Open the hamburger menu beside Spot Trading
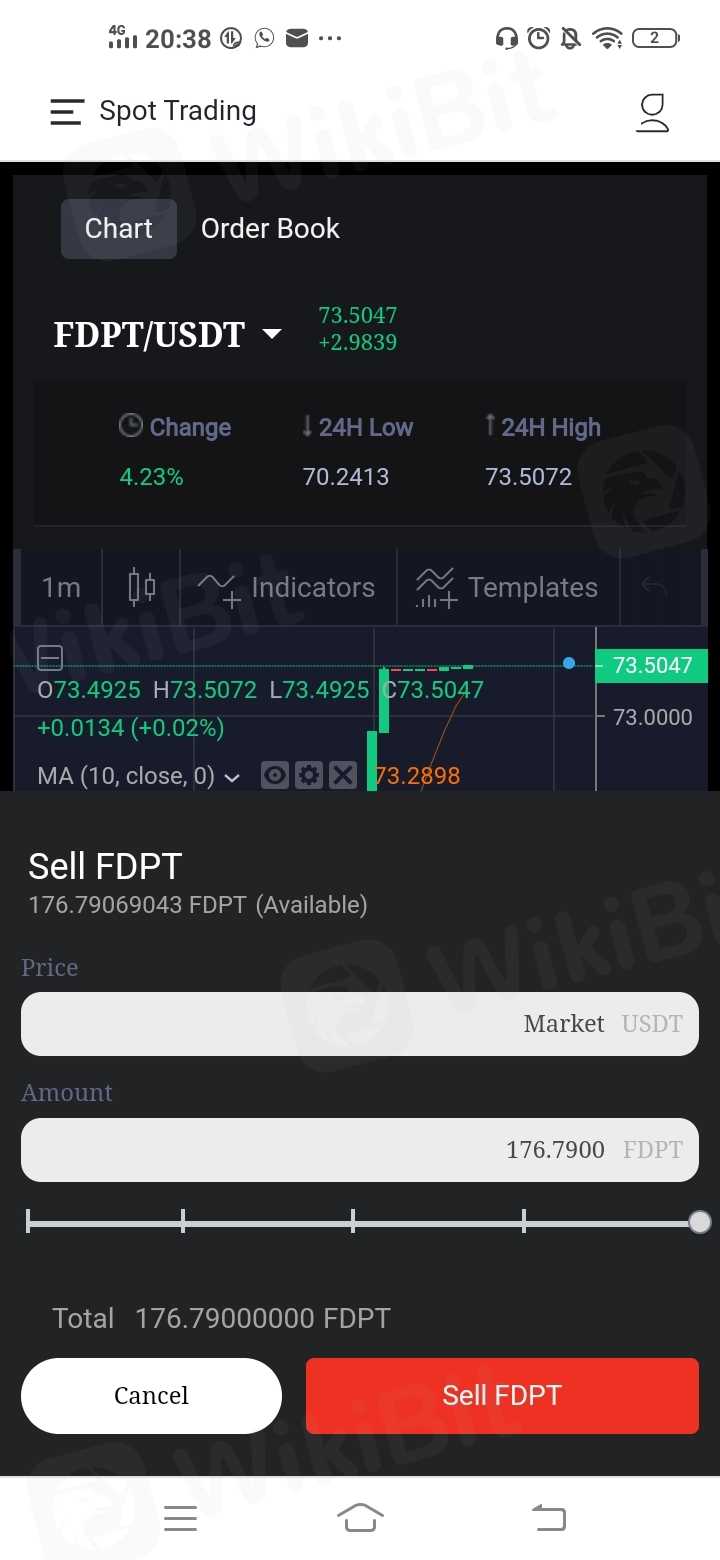 [x=66, y=111]
